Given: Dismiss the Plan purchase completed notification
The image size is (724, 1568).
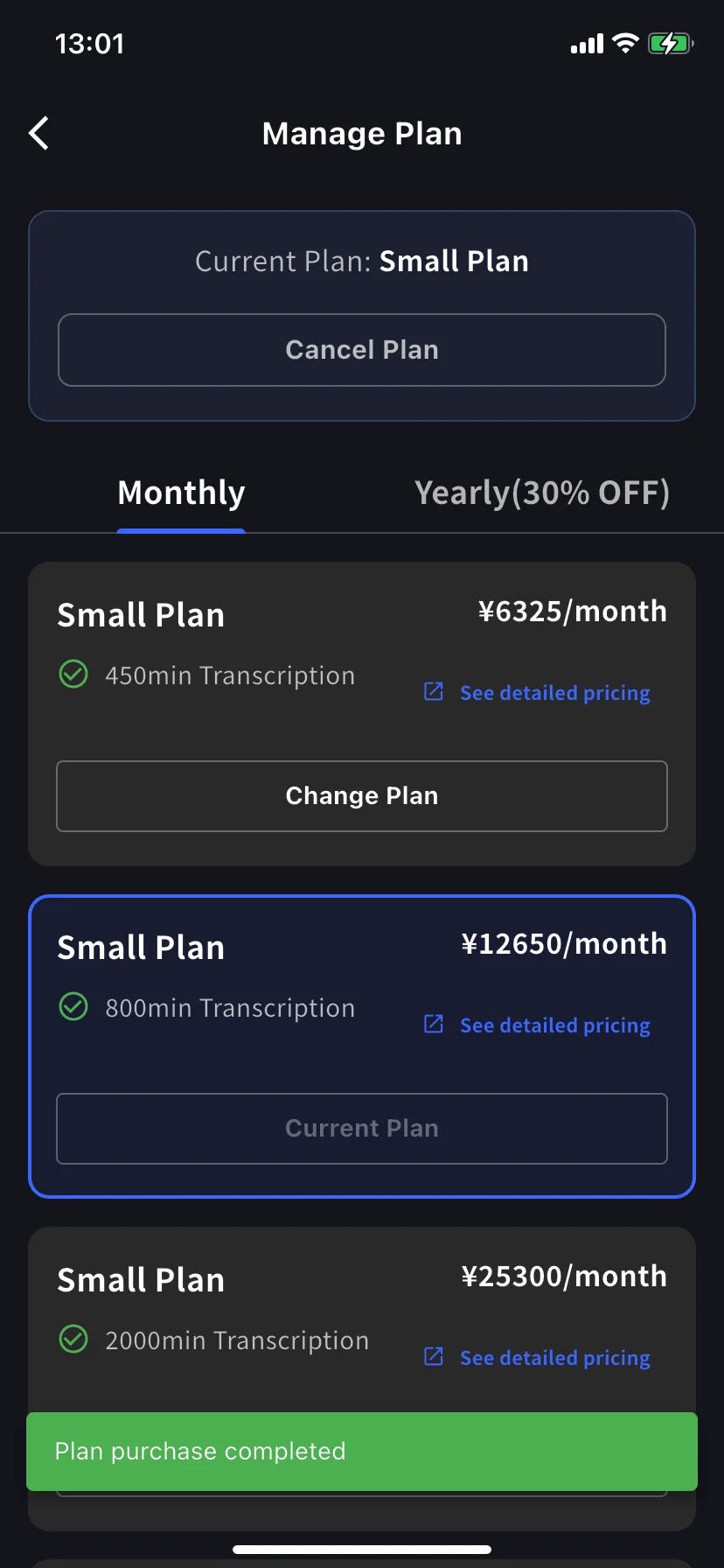Looking at the screenshot, I should (x=362, y=1451).
